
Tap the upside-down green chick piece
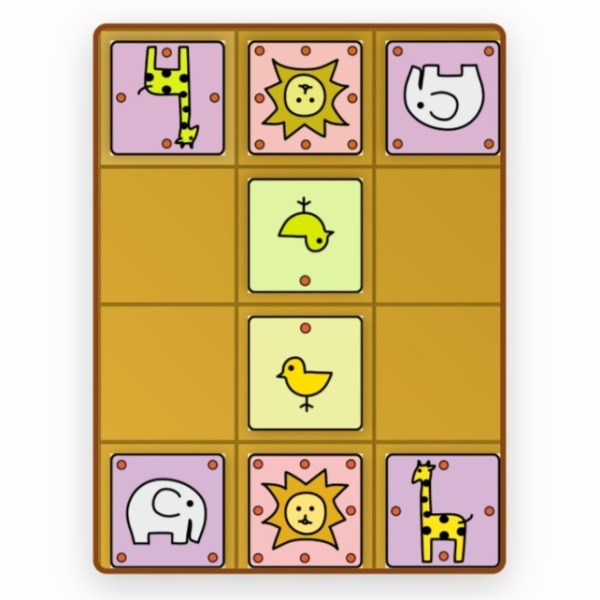pos(304,235)
